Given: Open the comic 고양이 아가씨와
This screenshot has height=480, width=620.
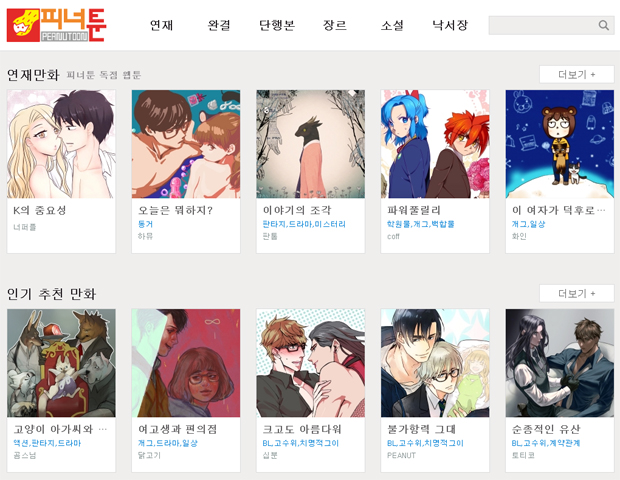Looking at the screenshot, I should click(x=61, y=363).
